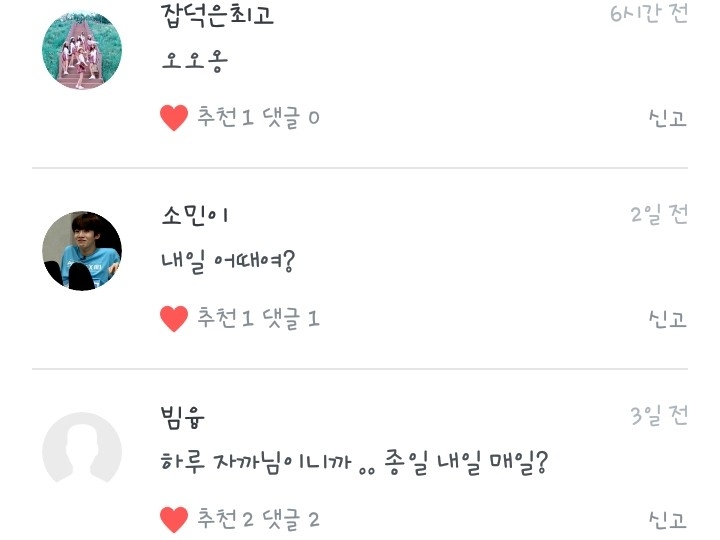Open replies (댓글 2) on 빔융's comment
Image resolution: width=720 pixels, height=540 pixels.
(x=291, y=519)
